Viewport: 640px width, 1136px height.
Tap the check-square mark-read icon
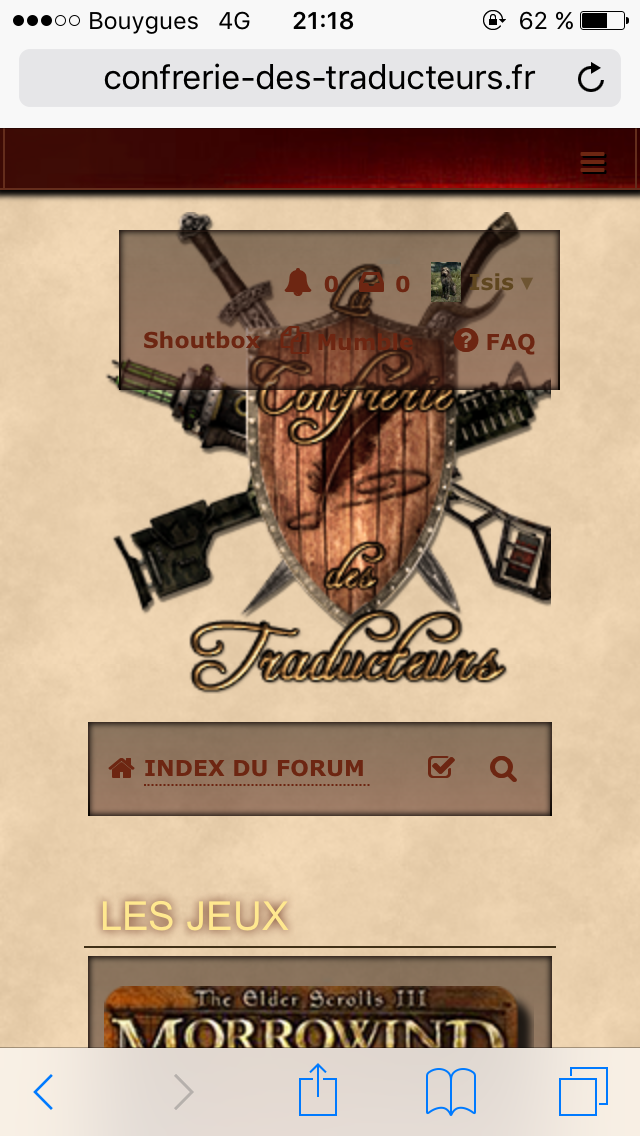pos(441,768)
